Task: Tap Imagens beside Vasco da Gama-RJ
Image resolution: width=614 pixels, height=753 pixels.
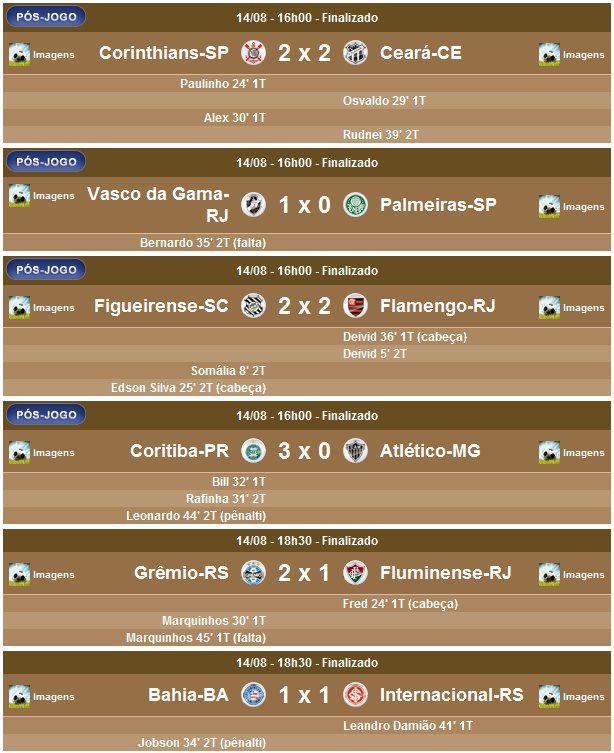Action: coord(42,196)
